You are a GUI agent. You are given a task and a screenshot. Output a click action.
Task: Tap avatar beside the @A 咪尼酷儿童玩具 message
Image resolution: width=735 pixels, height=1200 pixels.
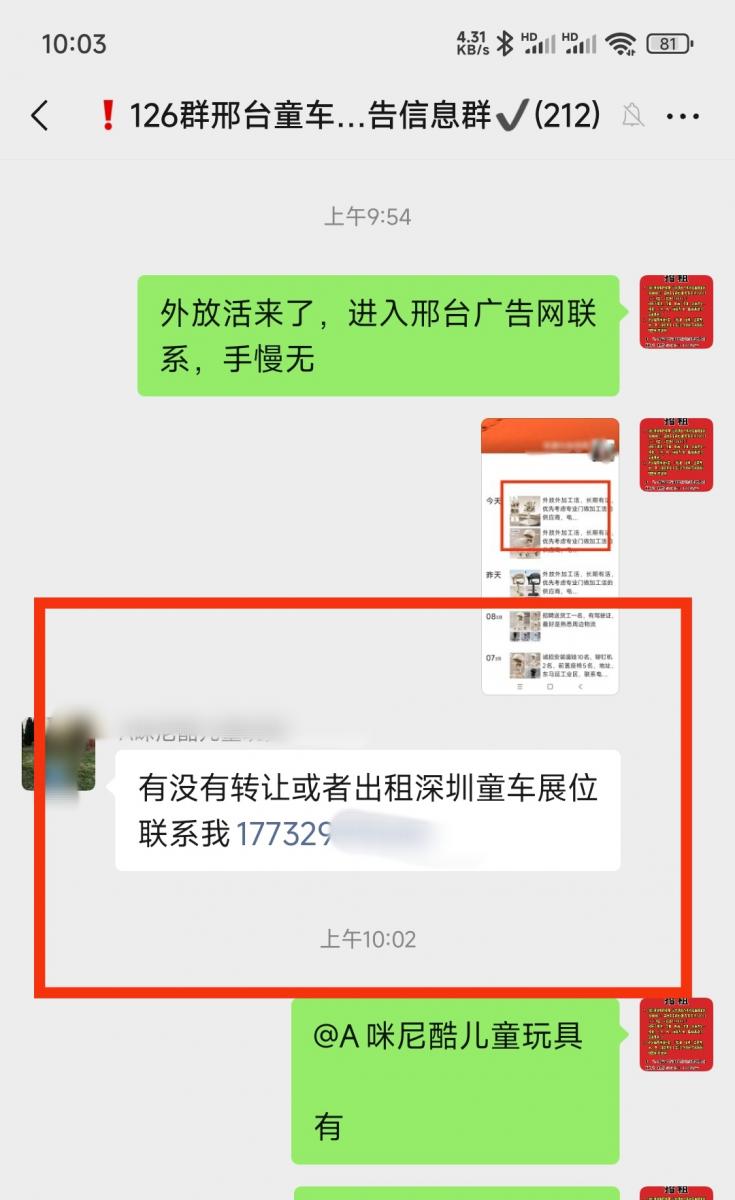(x=676, y=1035)
